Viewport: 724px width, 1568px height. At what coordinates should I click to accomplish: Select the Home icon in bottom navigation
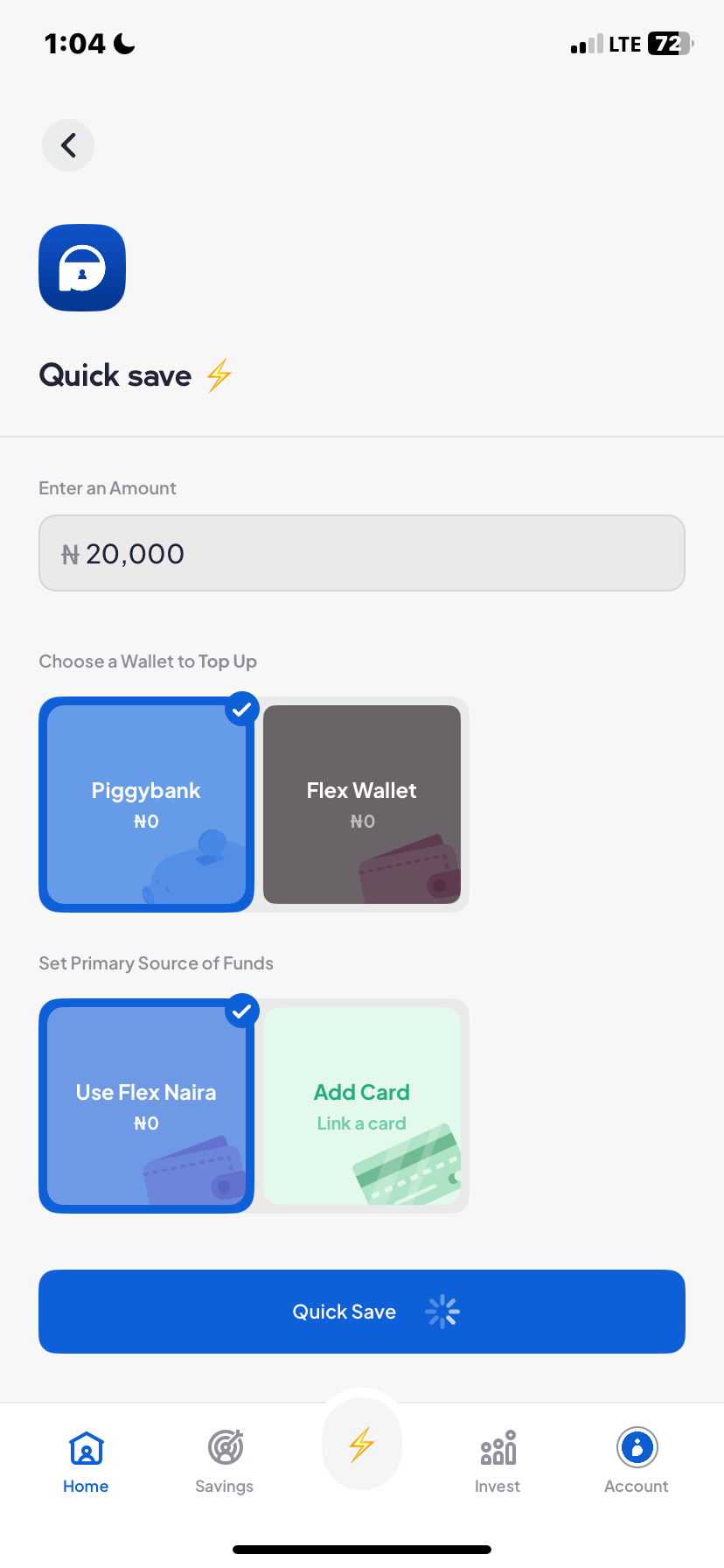click(x=85, y=1452)
